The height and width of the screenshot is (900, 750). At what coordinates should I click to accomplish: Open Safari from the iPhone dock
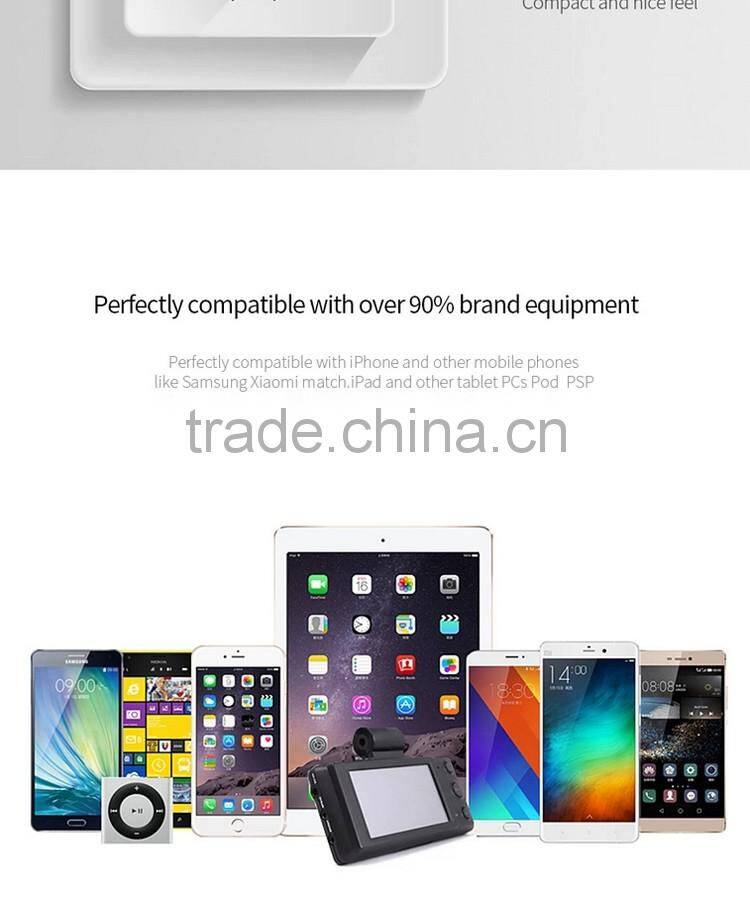pos(247,805)
